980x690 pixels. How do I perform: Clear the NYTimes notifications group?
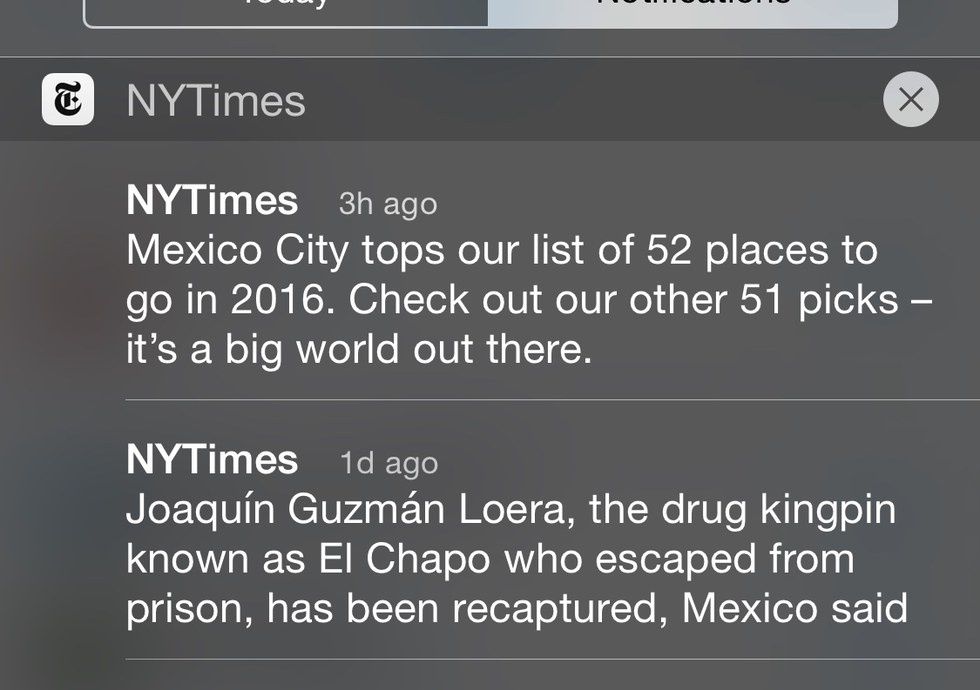coord(911,100)
